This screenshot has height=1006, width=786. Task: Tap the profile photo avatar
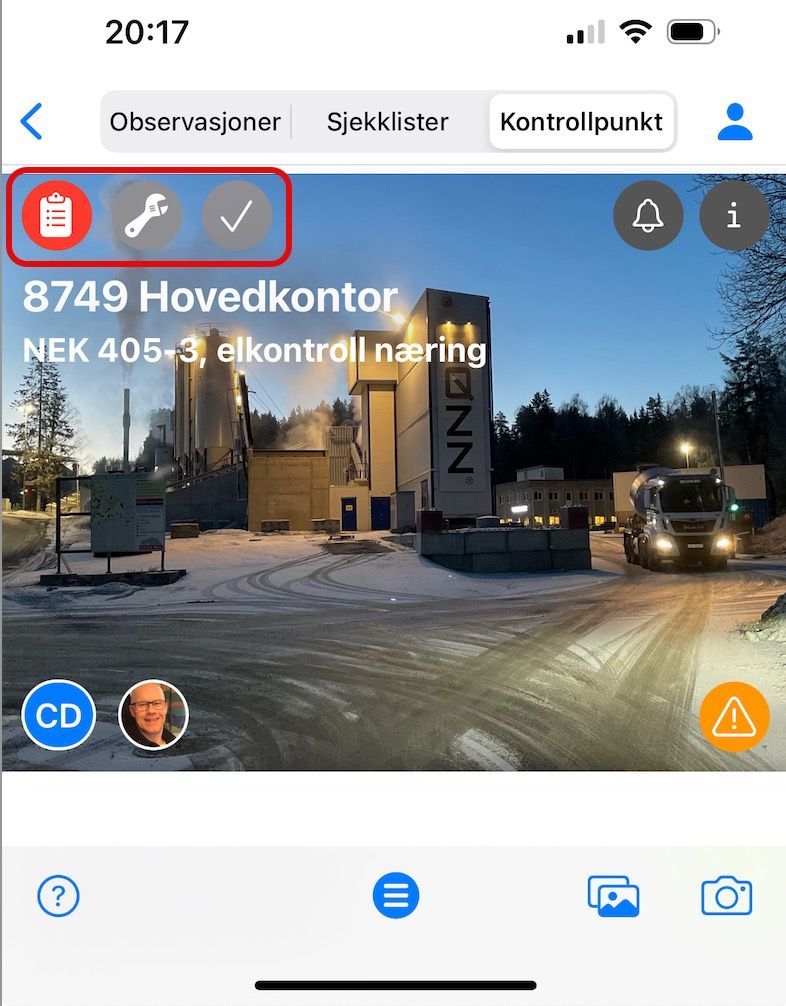[153, 715]
